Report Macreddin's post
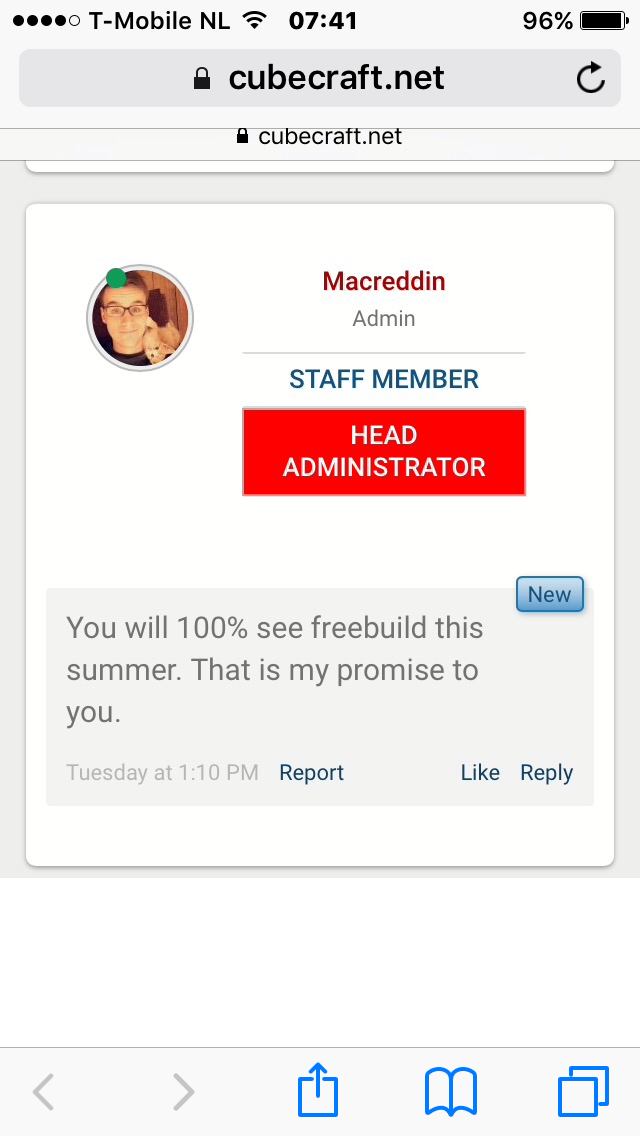Screen dimensions: 640x1136 tap(312, 773)
